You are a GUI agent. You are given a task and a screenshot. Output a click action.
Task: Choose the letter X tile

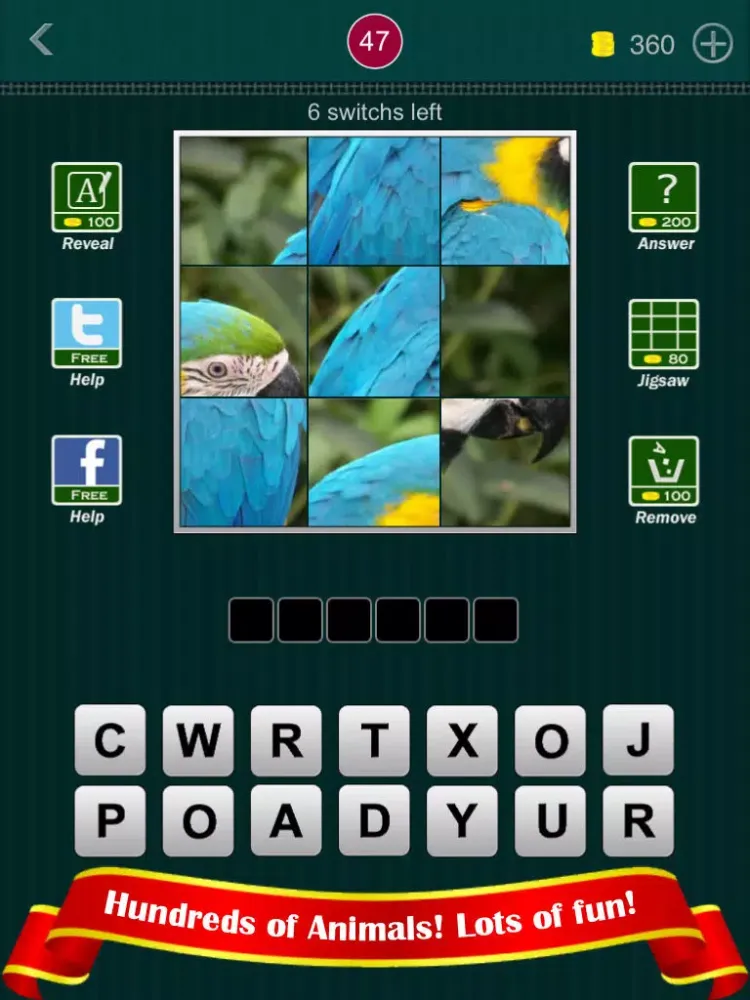coord(462,741)
